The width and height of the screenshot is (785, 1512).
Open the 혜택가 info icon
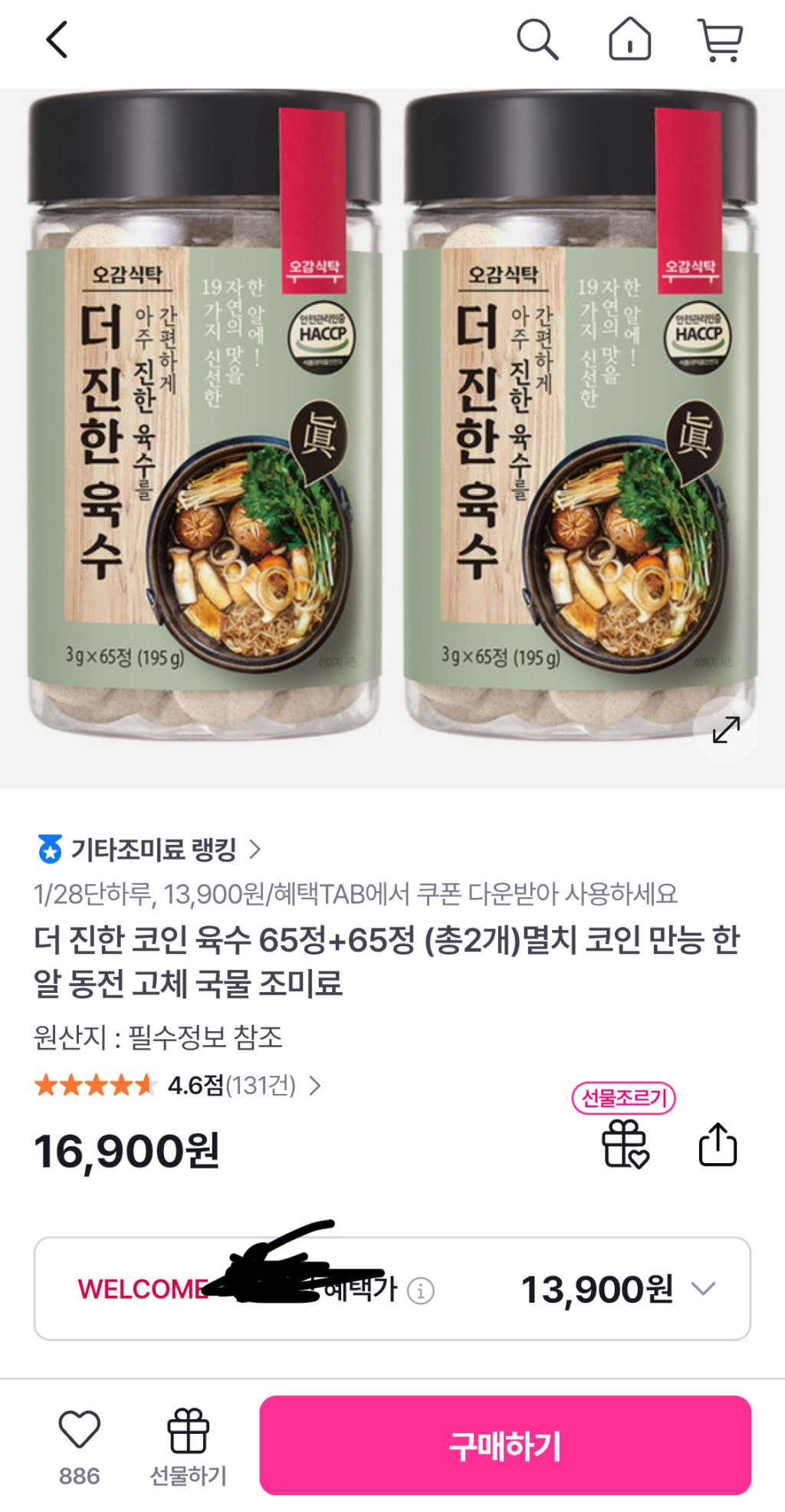click(420, 1290)
